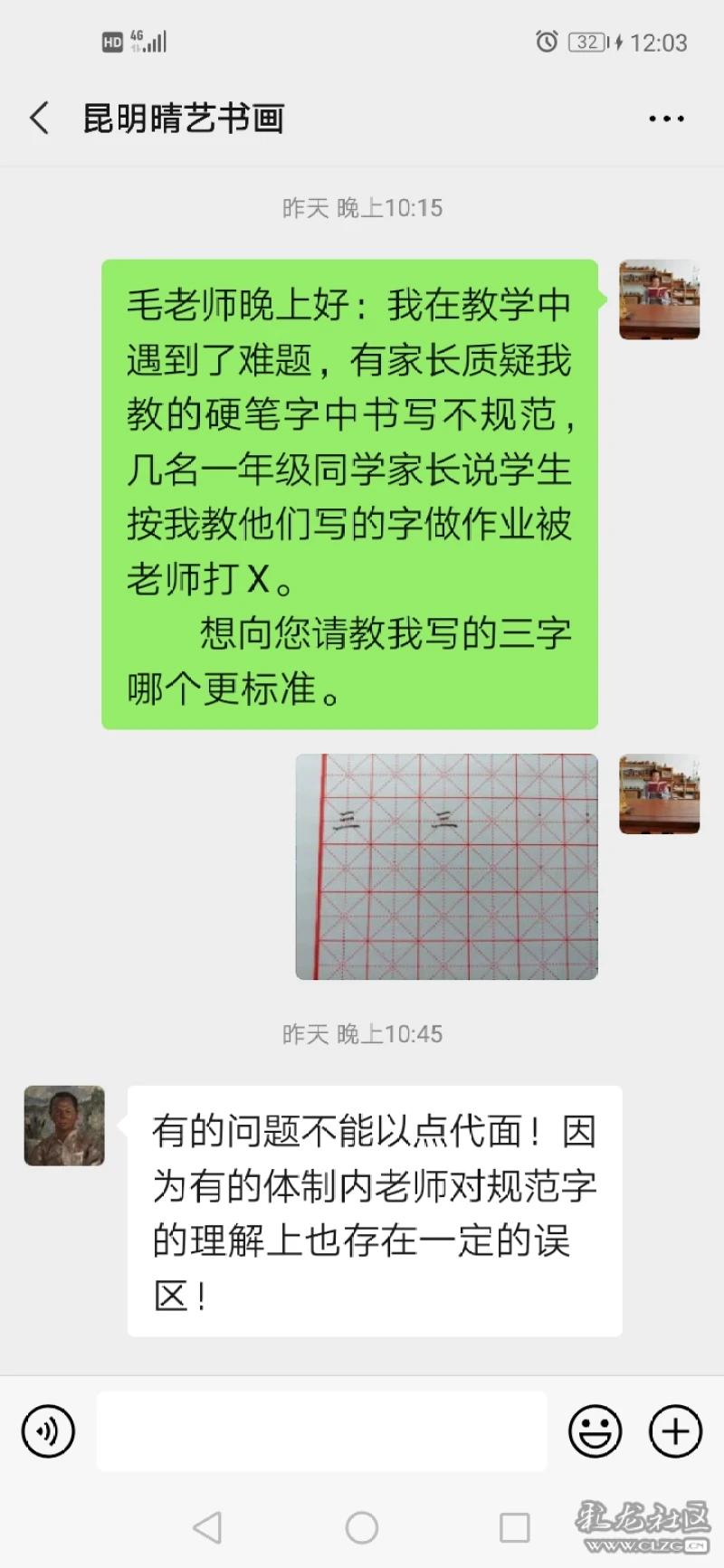Focus the message text field
Image resolution: width=724 pixels, height=1568 pixels.
coord(321,1430)
